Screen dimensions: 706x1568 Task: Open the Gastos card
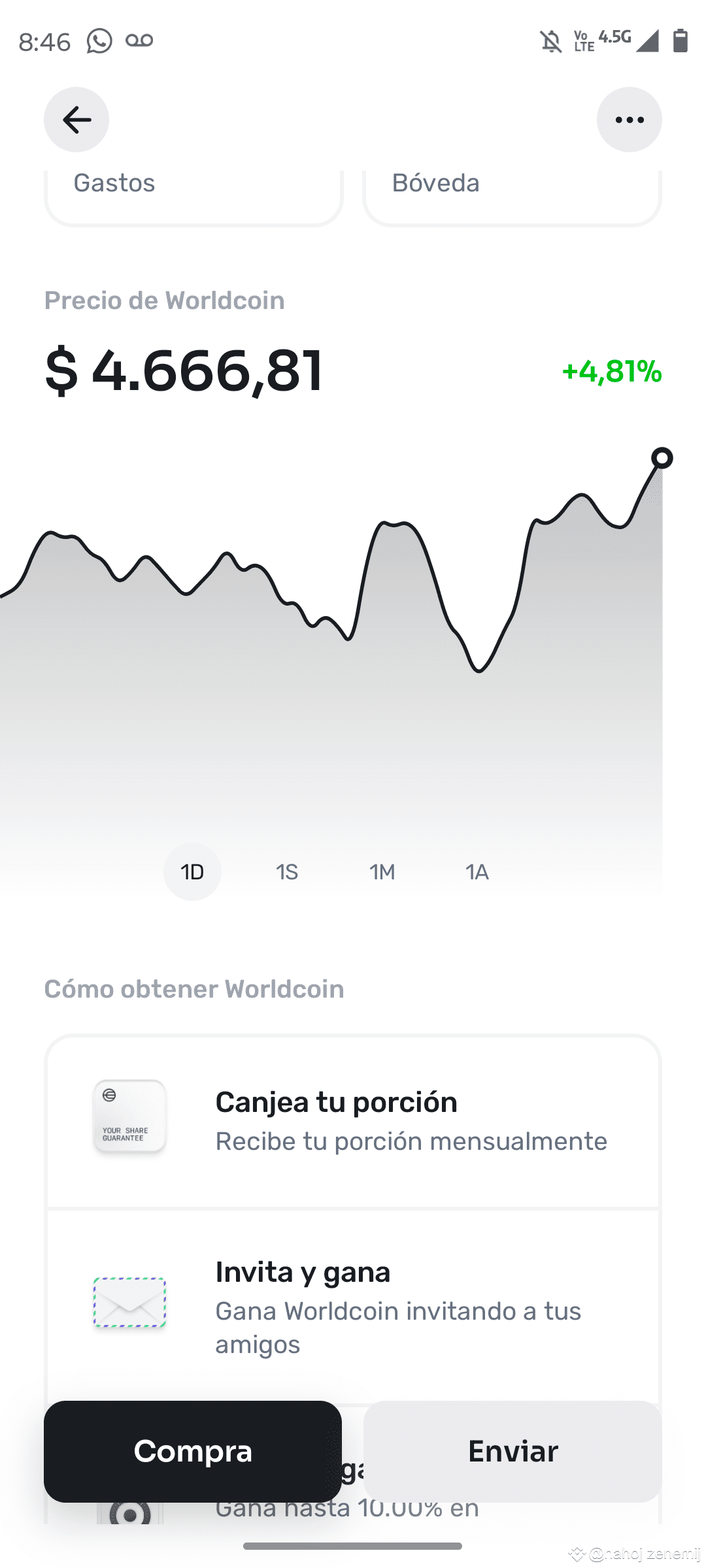(x=193, y=196)
